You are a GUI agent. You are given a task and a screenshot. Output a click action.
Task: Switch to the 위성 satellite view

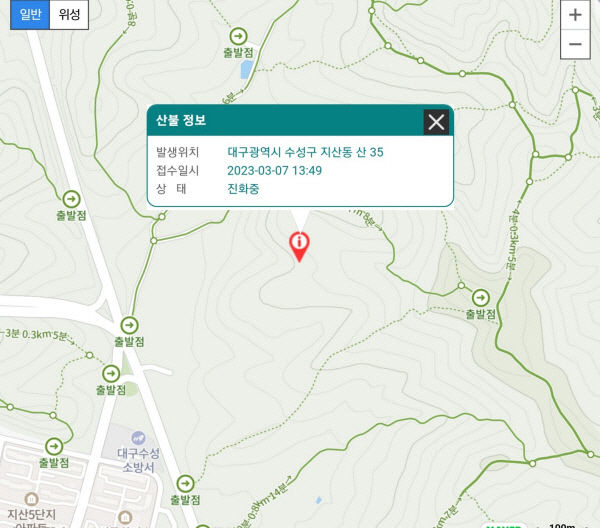coord(68,15)
